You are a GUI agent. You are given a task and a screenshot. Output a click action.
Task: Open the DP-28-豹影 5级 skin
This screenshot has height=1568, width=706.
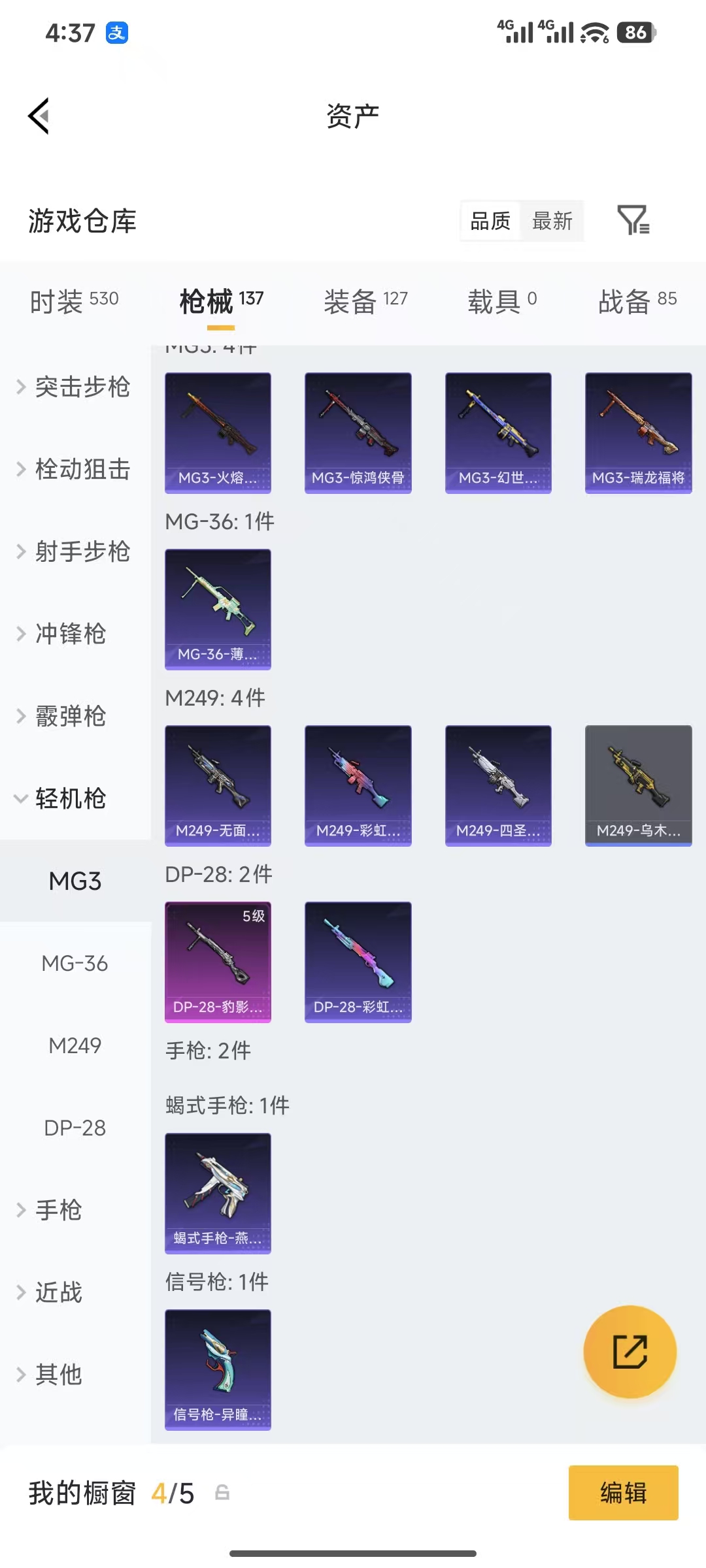coord(218,960)
